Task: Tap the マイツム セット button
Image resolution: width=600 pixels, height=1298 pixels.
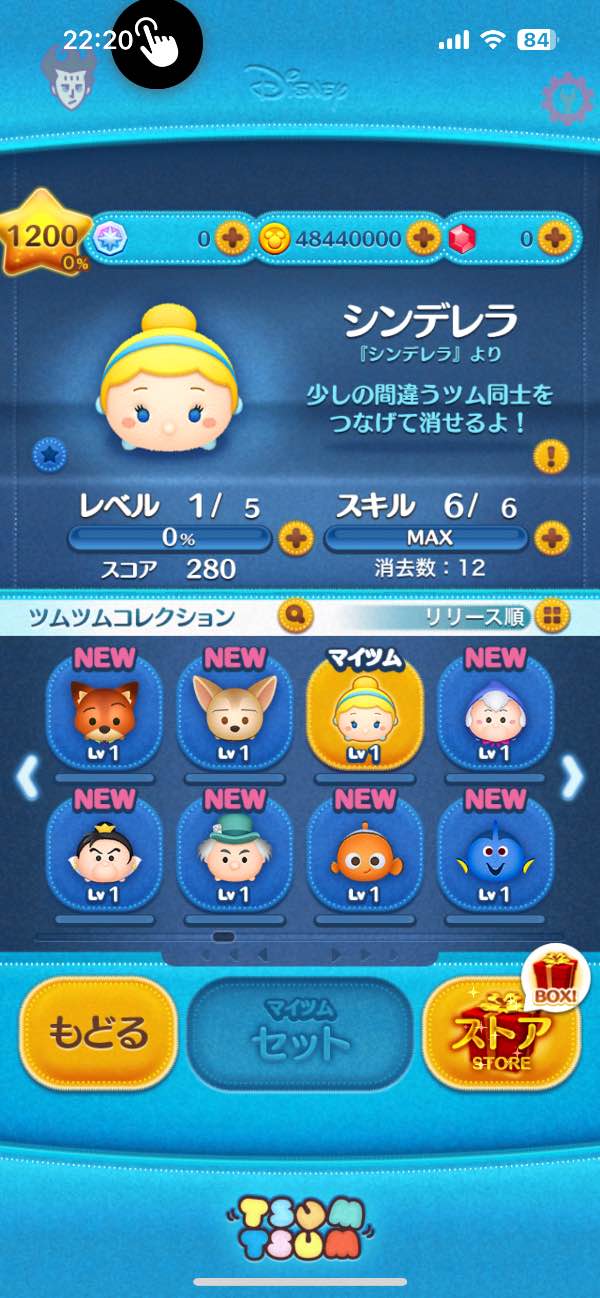Action: (x=300, y=1032)
